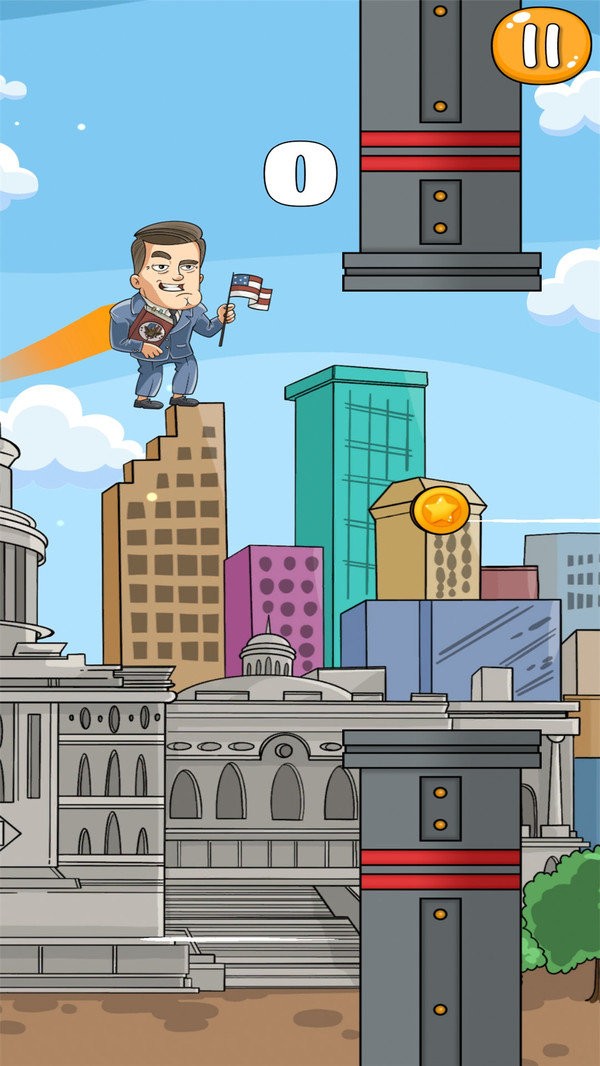Pause the game with the orange button
The width and height of the screenshot is (600, 1066).
[541, 45]
